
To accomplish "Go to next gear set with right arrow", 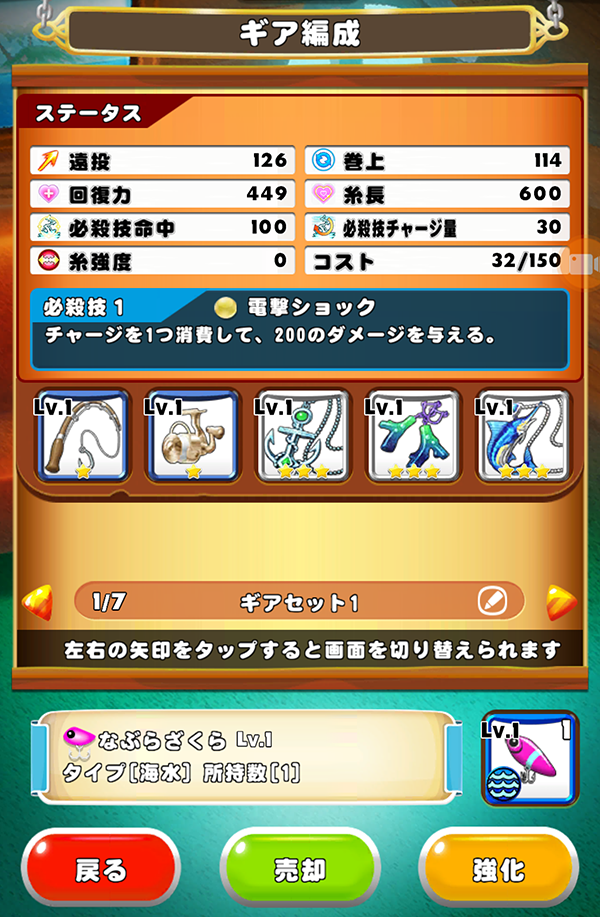I will tap(561, 602).
